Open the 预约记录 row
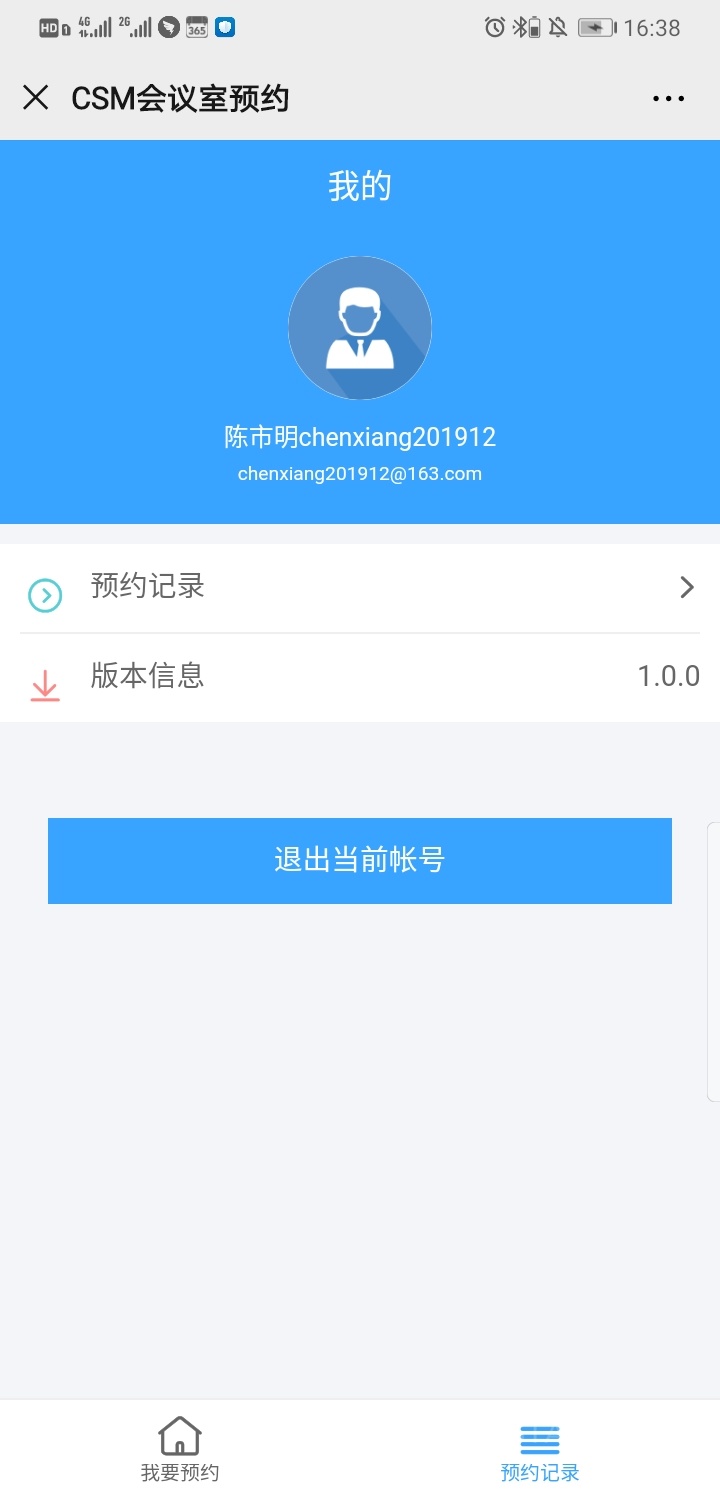The image size is (720, 1496). (x=360, y=588)
